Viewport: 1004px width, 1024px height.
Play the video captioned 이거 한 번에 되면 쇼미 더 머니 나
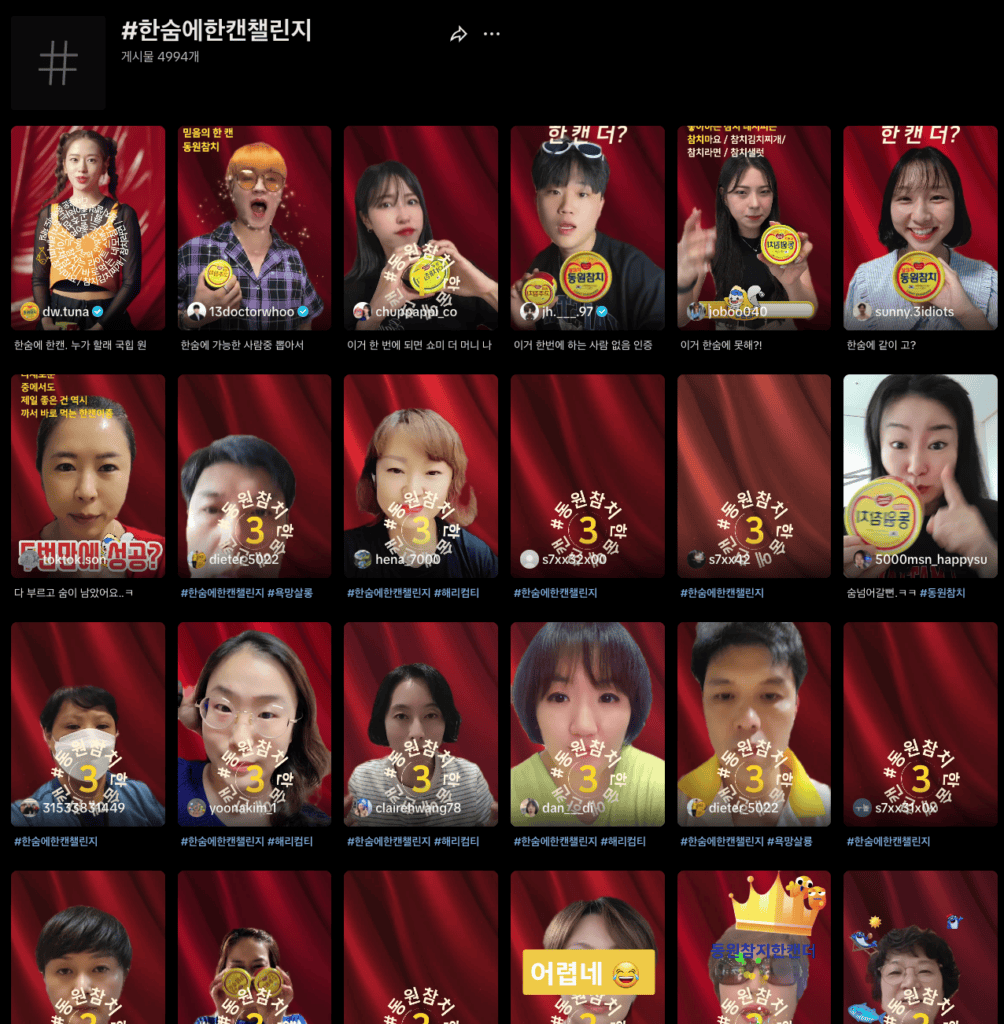pos(421,227)
